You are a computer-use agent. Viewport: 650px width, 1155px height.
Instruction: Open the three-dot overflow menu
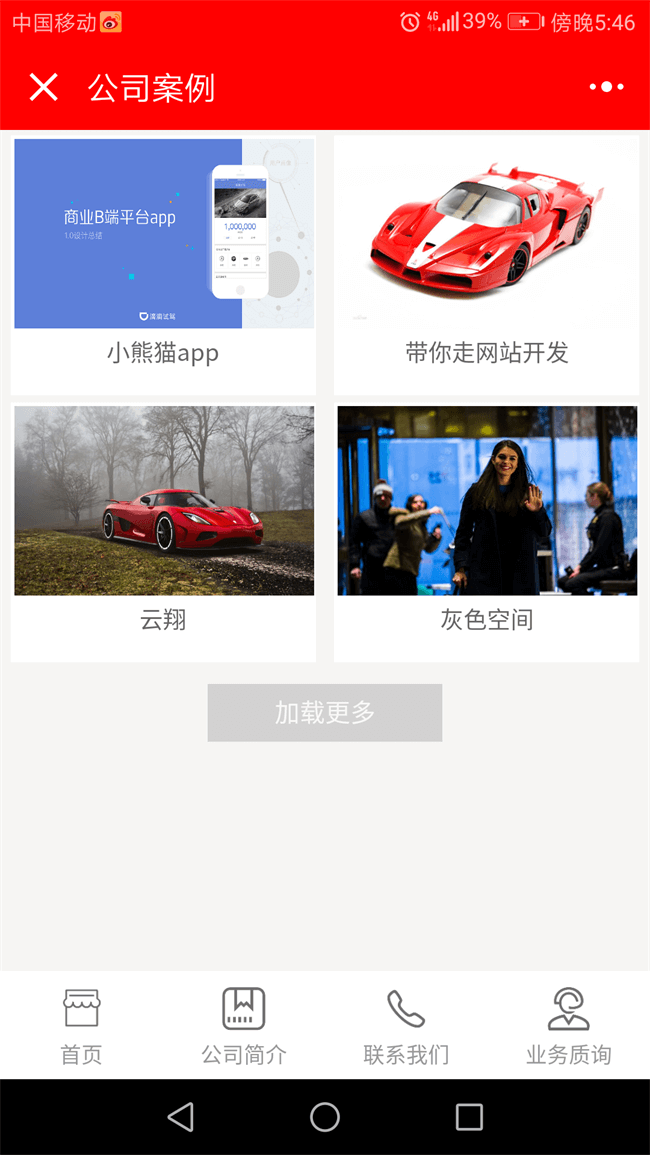point(606,88)
